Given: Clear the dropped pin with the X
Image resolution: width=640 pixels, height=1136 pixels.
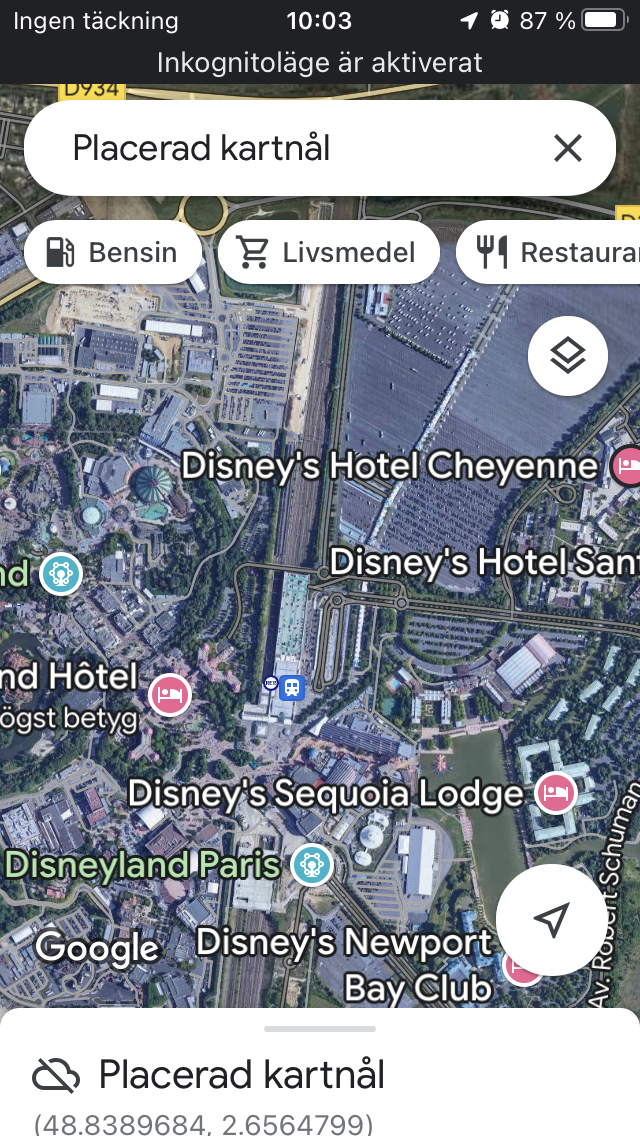Looking at the screenshot, I should pos(568,149).
